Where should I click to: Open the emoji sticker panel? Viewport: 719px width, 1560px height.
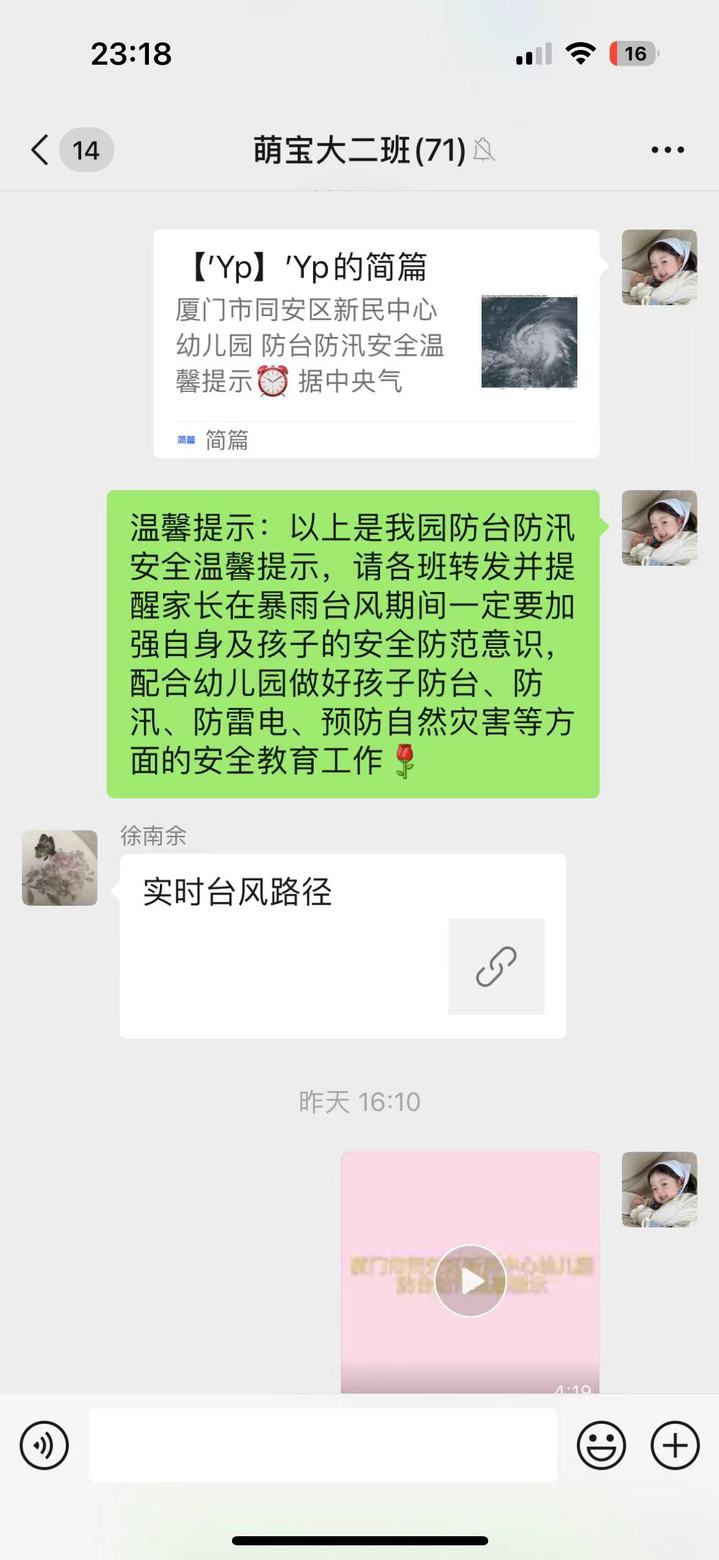(601, 1445)
